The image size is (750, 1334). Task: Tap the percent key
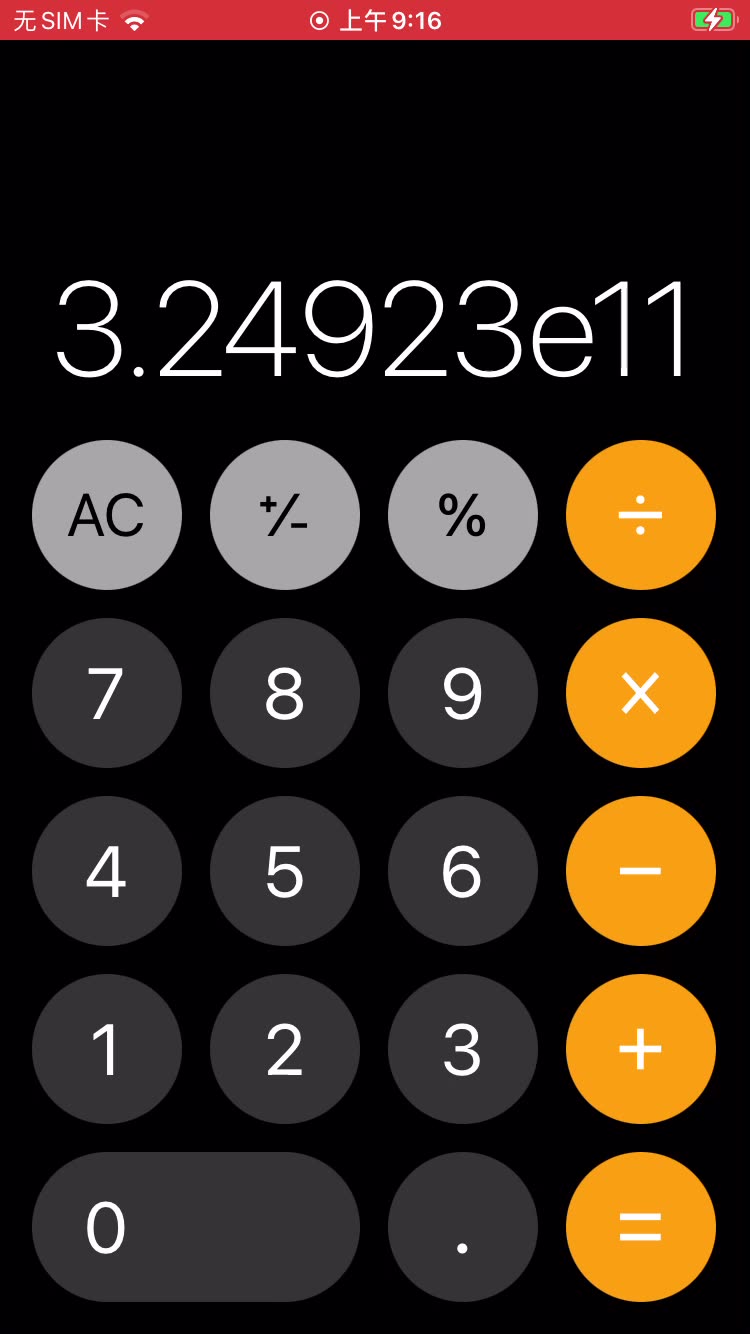pyautogui.click(x=463, y=515)
